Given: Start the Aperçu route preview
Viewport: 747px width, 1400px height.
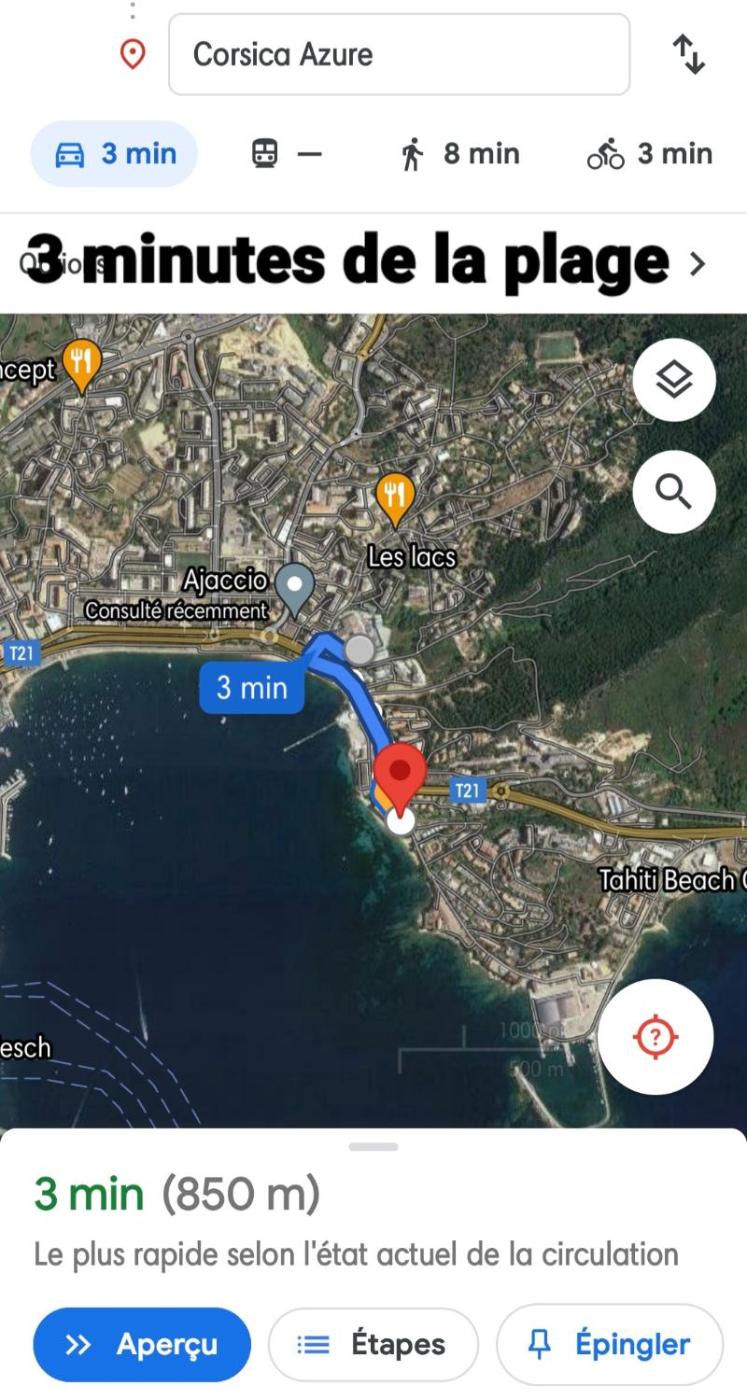Looking at the screenshot, I should (141, 1344).
